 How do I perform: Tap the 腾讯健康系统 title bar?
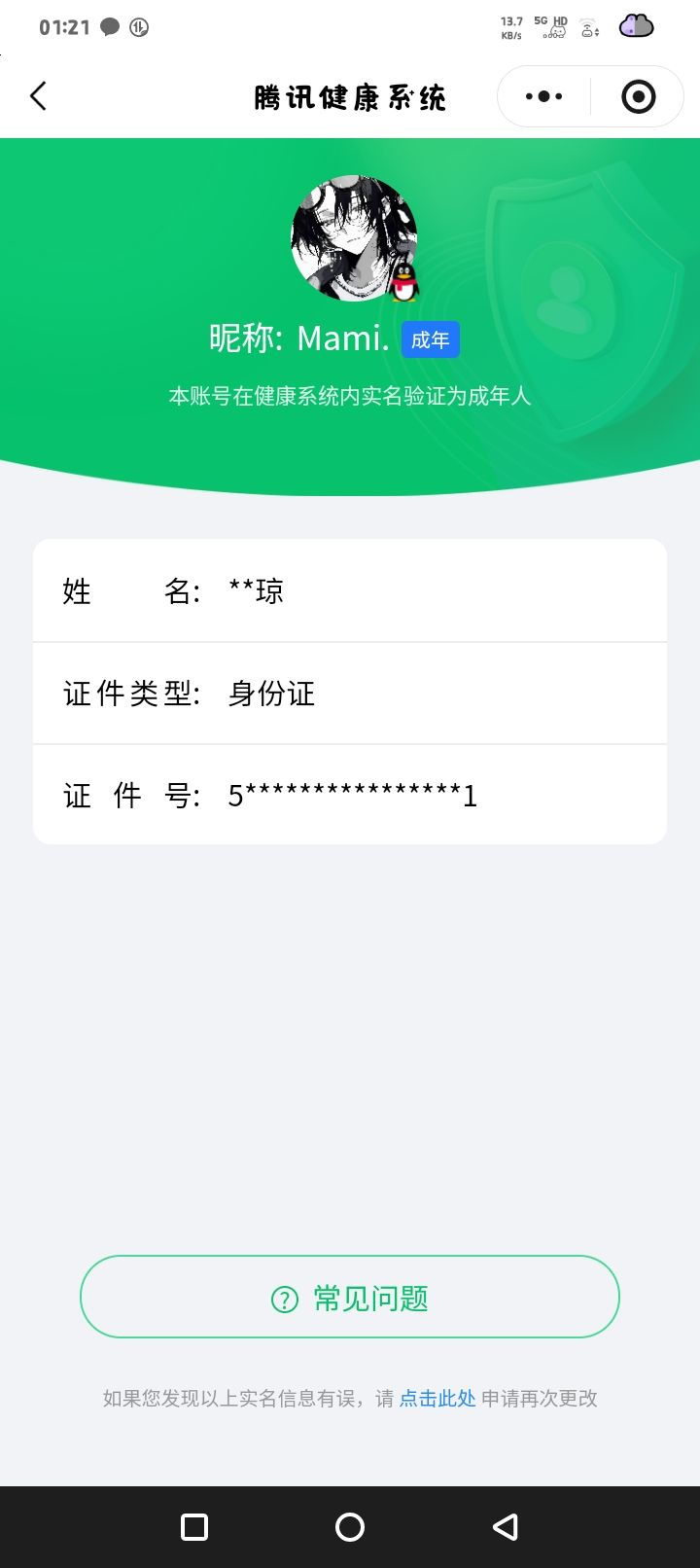[350, 96]
